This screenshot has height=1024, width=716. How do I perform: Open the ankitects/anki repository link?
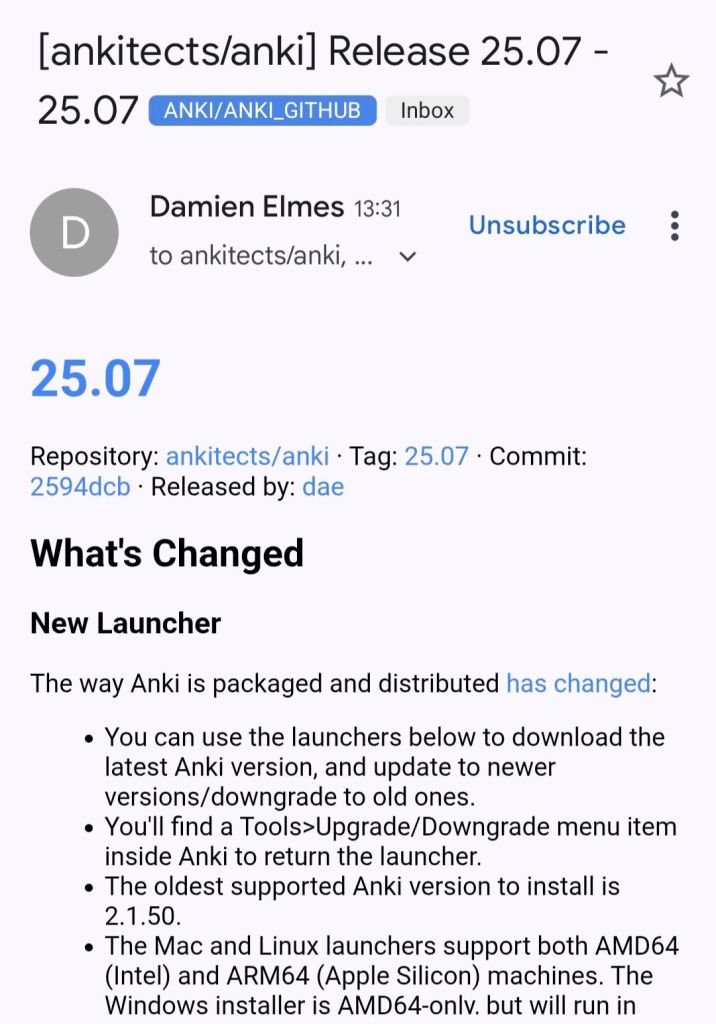(x=247, y=456)
